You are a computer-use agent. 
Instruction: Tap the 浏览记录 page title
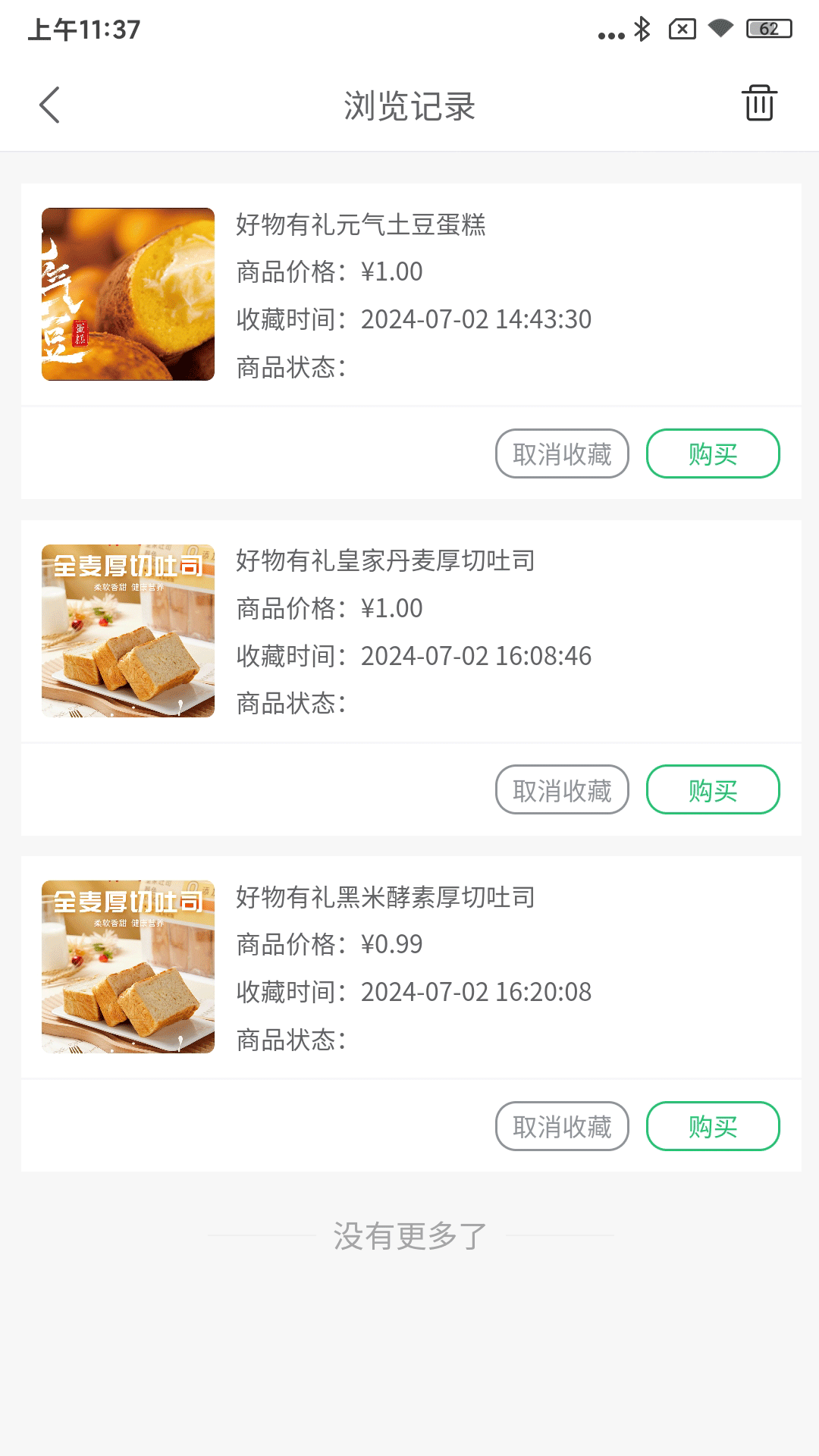[x=409, y=105]
